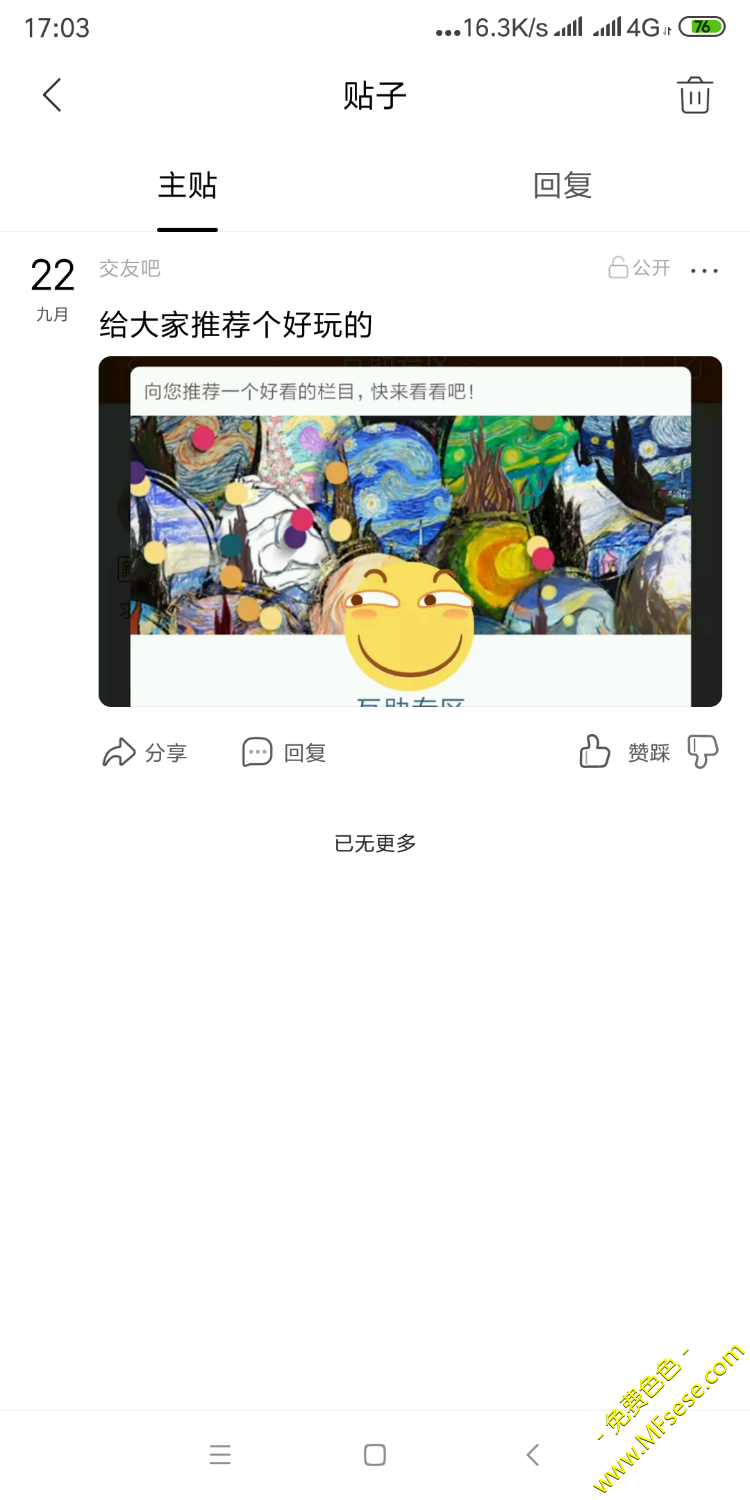
Task: Select the 主贴 tab
Action: [187, 186]
